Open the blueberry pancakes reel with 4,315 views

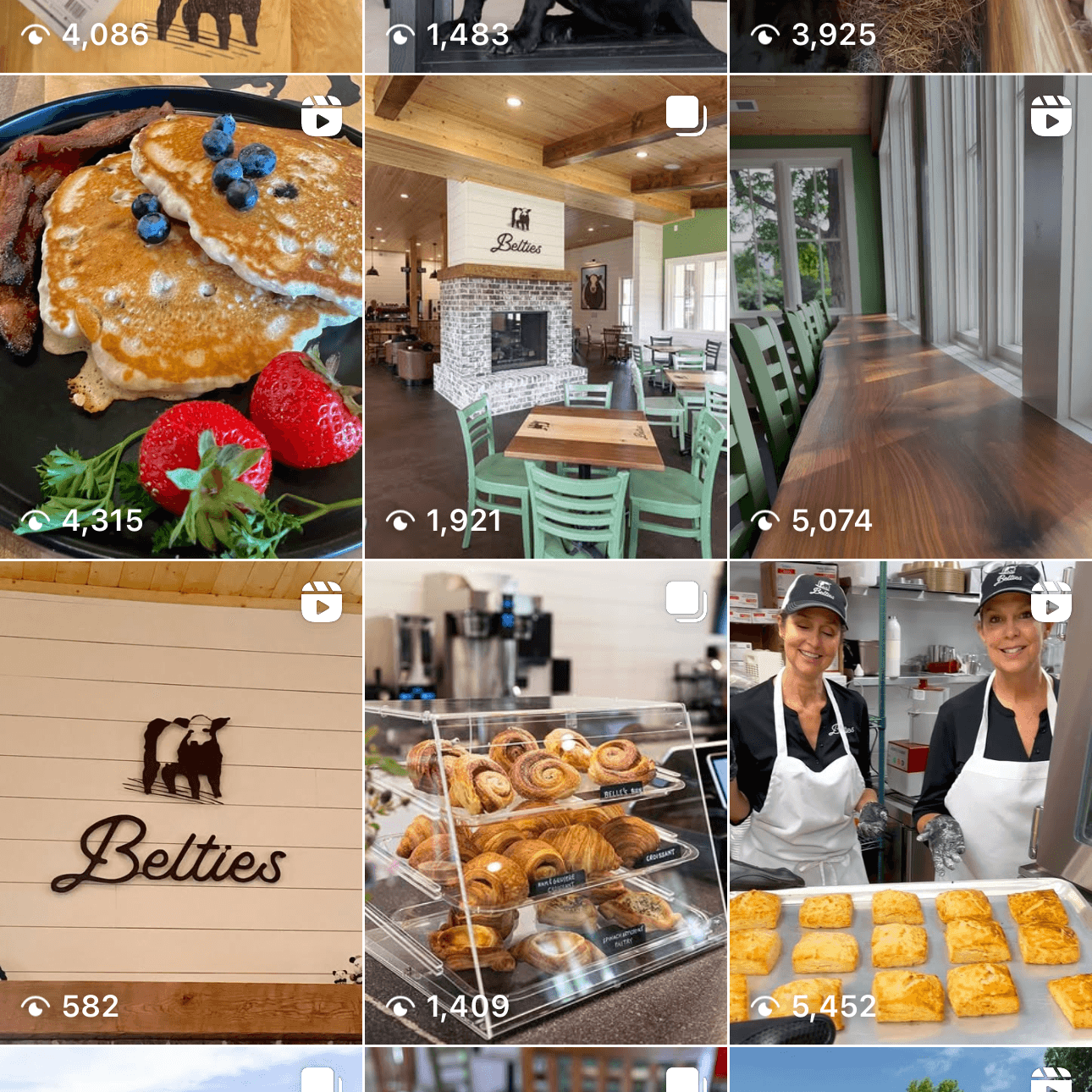[180, 317]
